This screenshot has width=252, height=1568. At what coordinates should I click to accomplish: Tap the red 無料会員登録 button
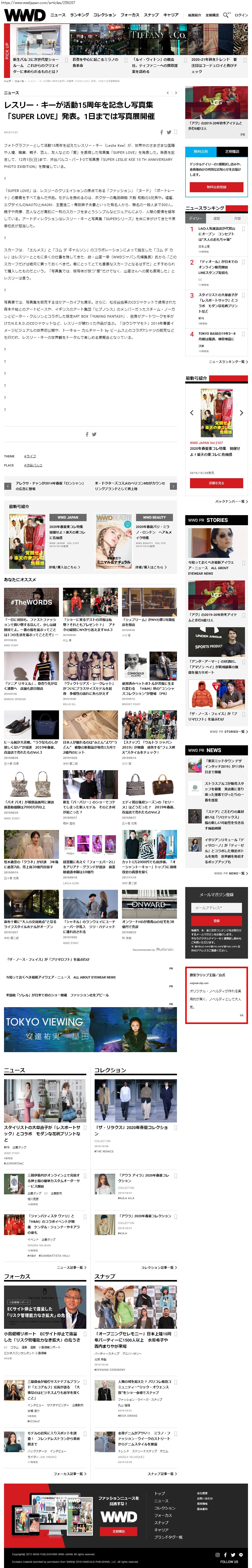click(x=216, y=187)
